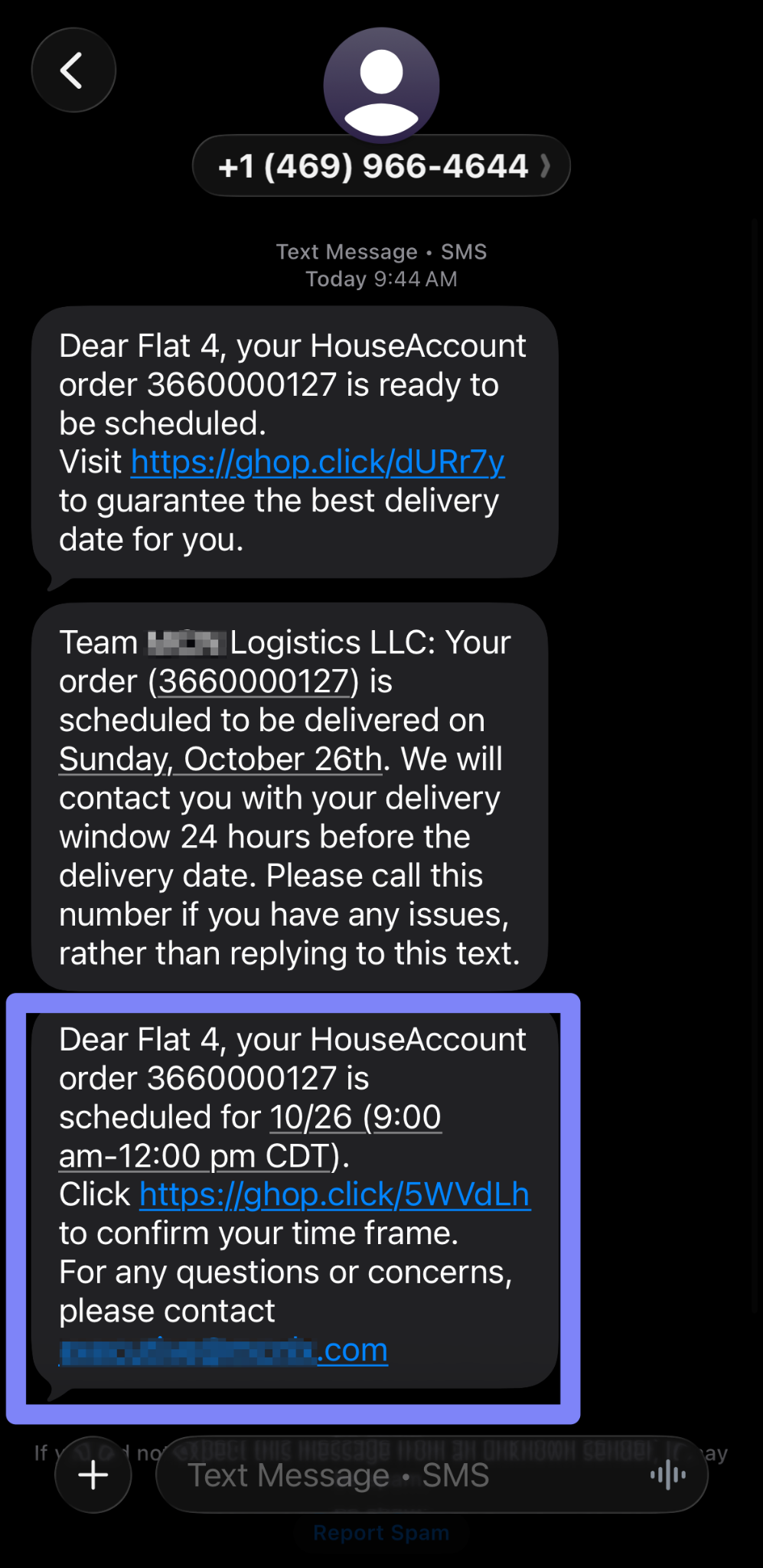Select the highlighted delivery confirmation message bubble
The height and width of the screenshot is (1568, 763).
point(293,1194)
